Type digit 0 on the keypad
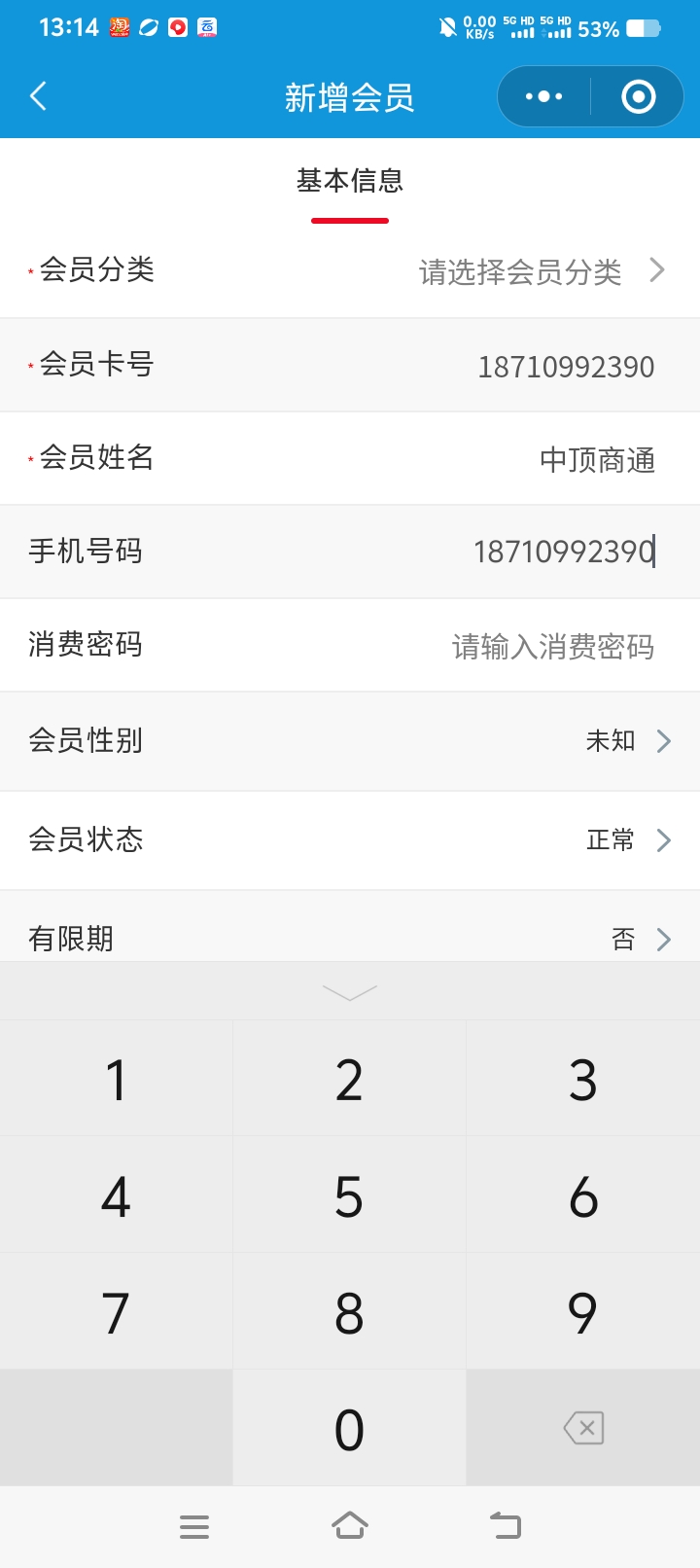The width and height of the screenshot is (700, 1568). (349, 1429)
